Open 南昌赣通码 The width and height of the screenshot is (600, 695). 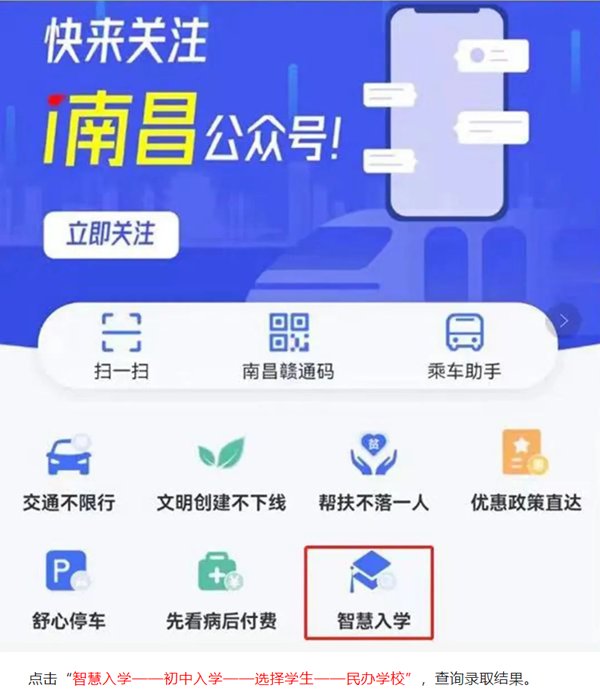[x=288, y=345]
